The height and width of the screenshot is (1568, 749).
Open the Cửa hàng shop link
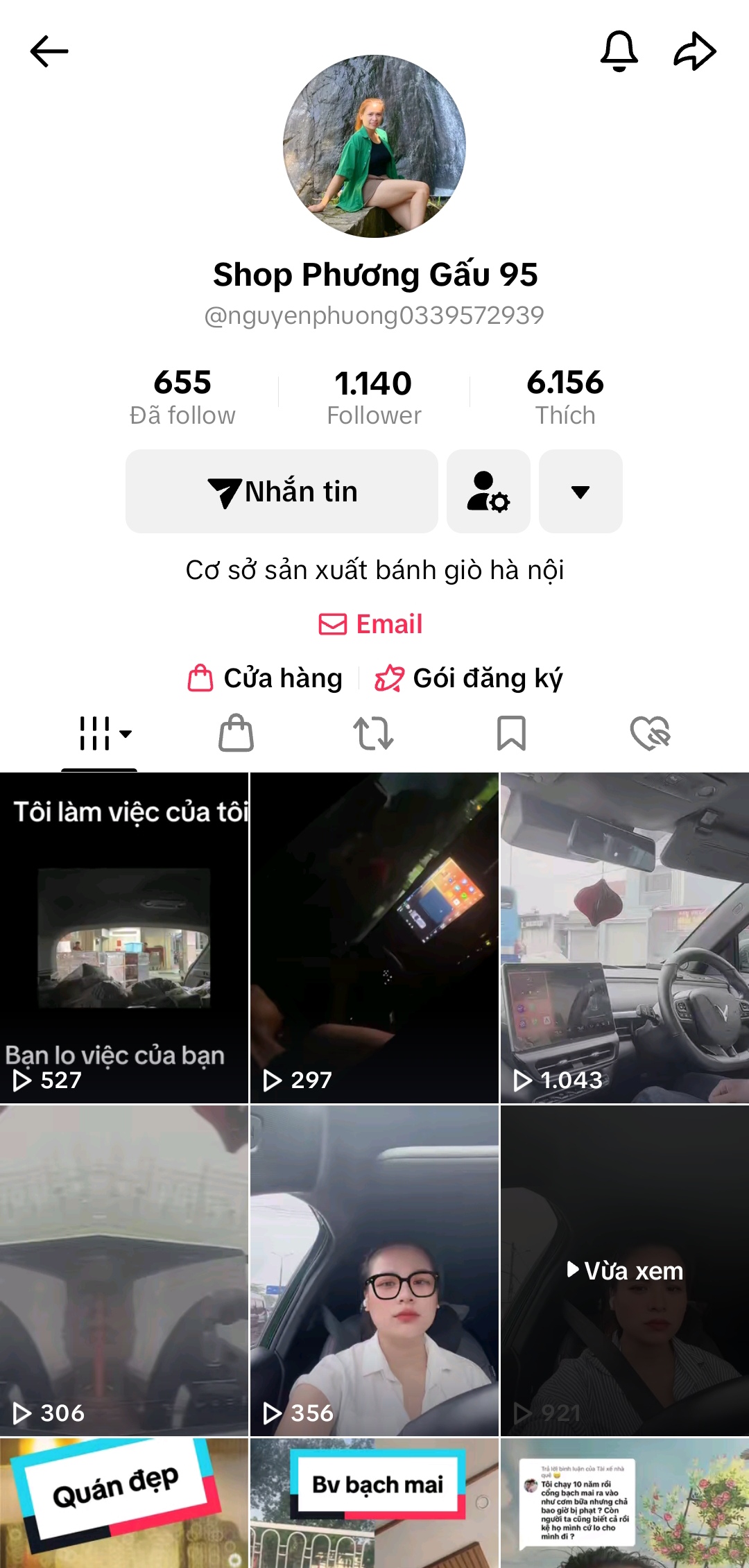click(266, 678)
